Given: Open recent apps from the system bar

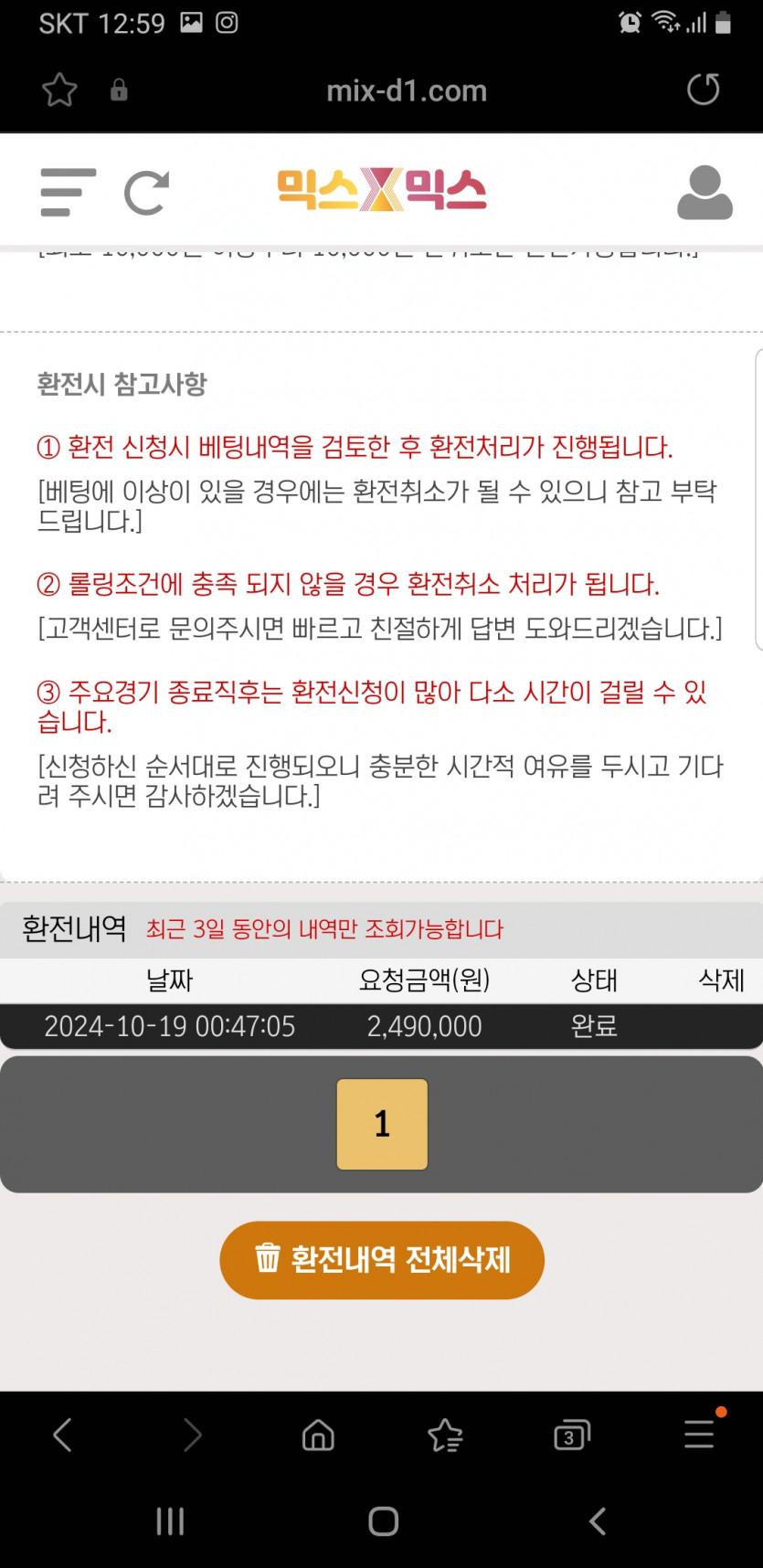Looking at the screenshot, I should coord(170,1521).
